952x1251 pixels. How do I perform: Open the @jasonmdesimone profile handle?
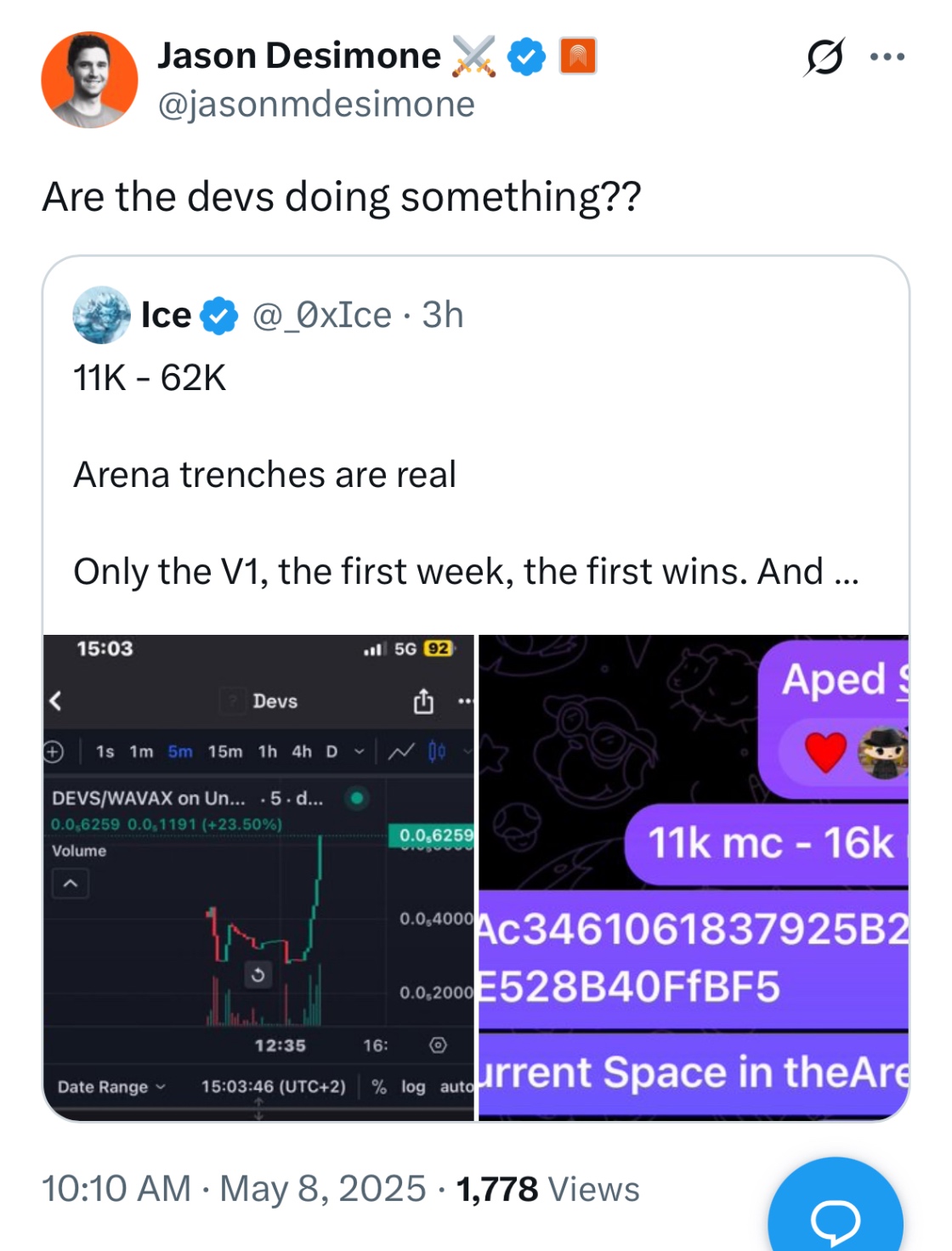tap(316, 105)
